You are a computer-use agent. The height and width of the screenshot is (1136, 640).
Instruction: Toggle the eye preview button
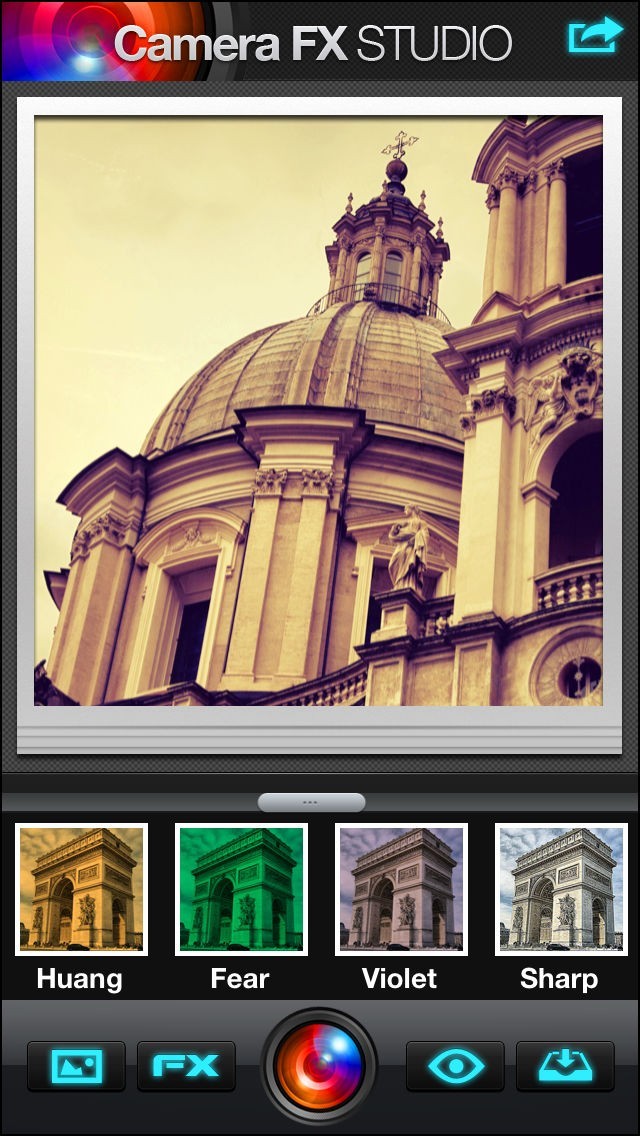pyautogui.click(x=455, y=1066)
